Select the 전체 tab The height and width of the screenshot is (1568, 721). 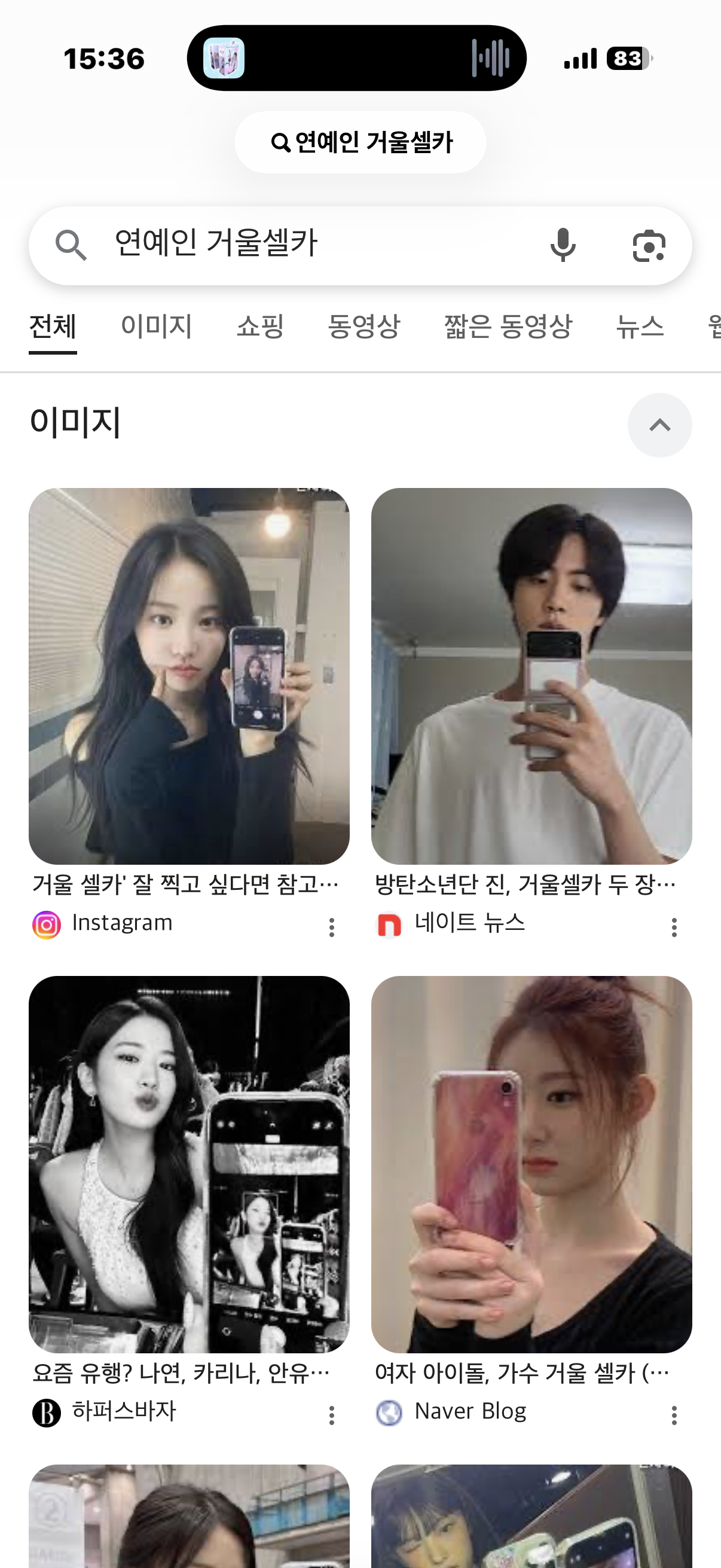click(53, 327)
